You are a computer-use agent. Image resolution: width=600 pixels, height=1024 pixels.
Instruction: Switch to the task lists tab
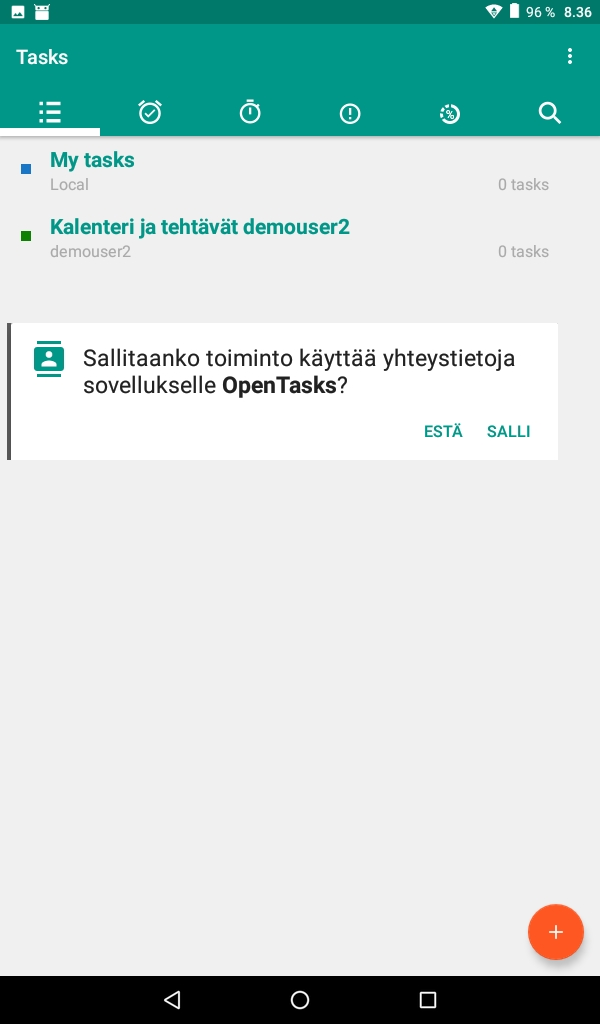50,113
